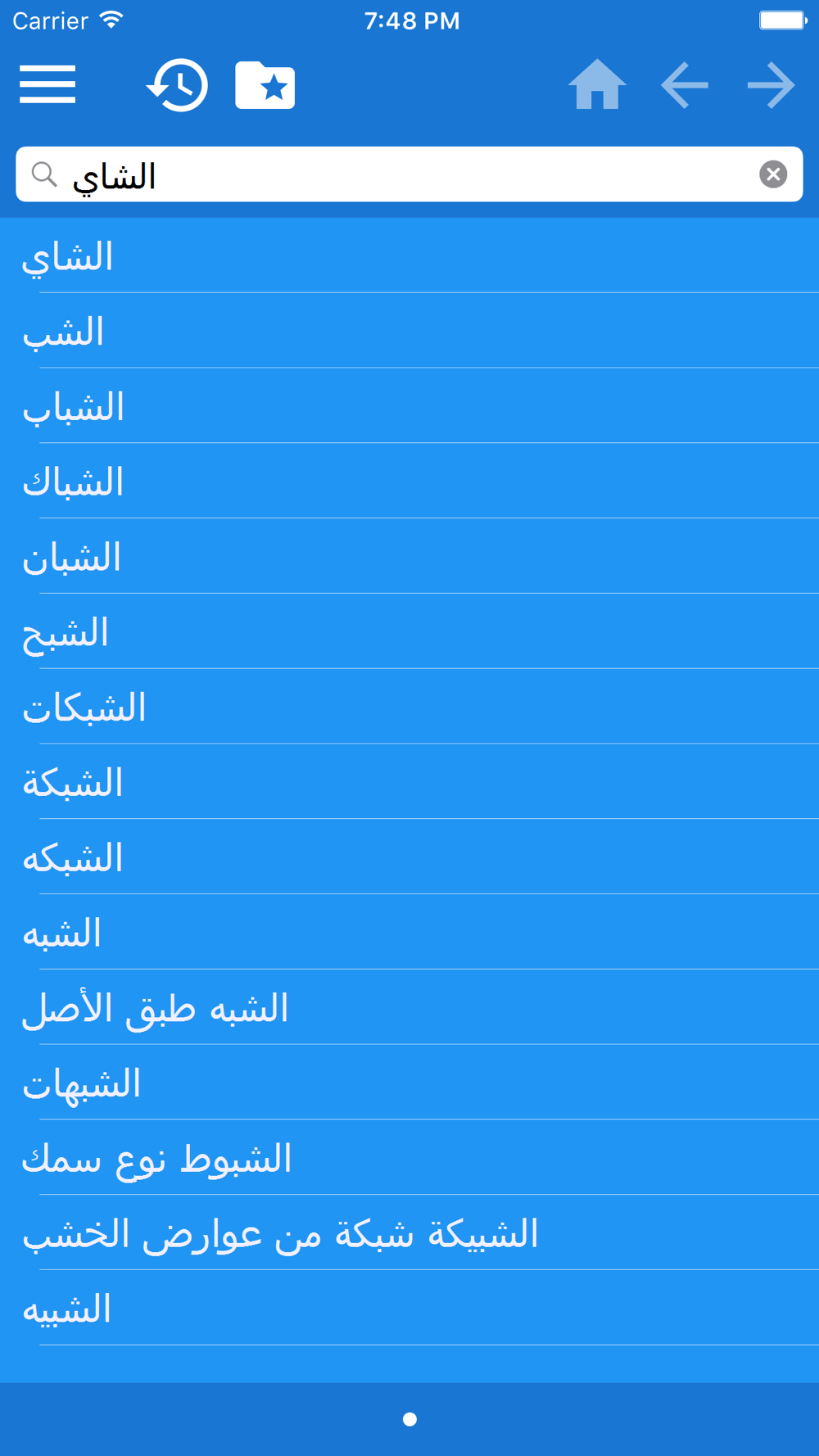Viewport: 819px width, 1456px height.
Task: Navigate forward with the right arrow
Action: (771, 85)
